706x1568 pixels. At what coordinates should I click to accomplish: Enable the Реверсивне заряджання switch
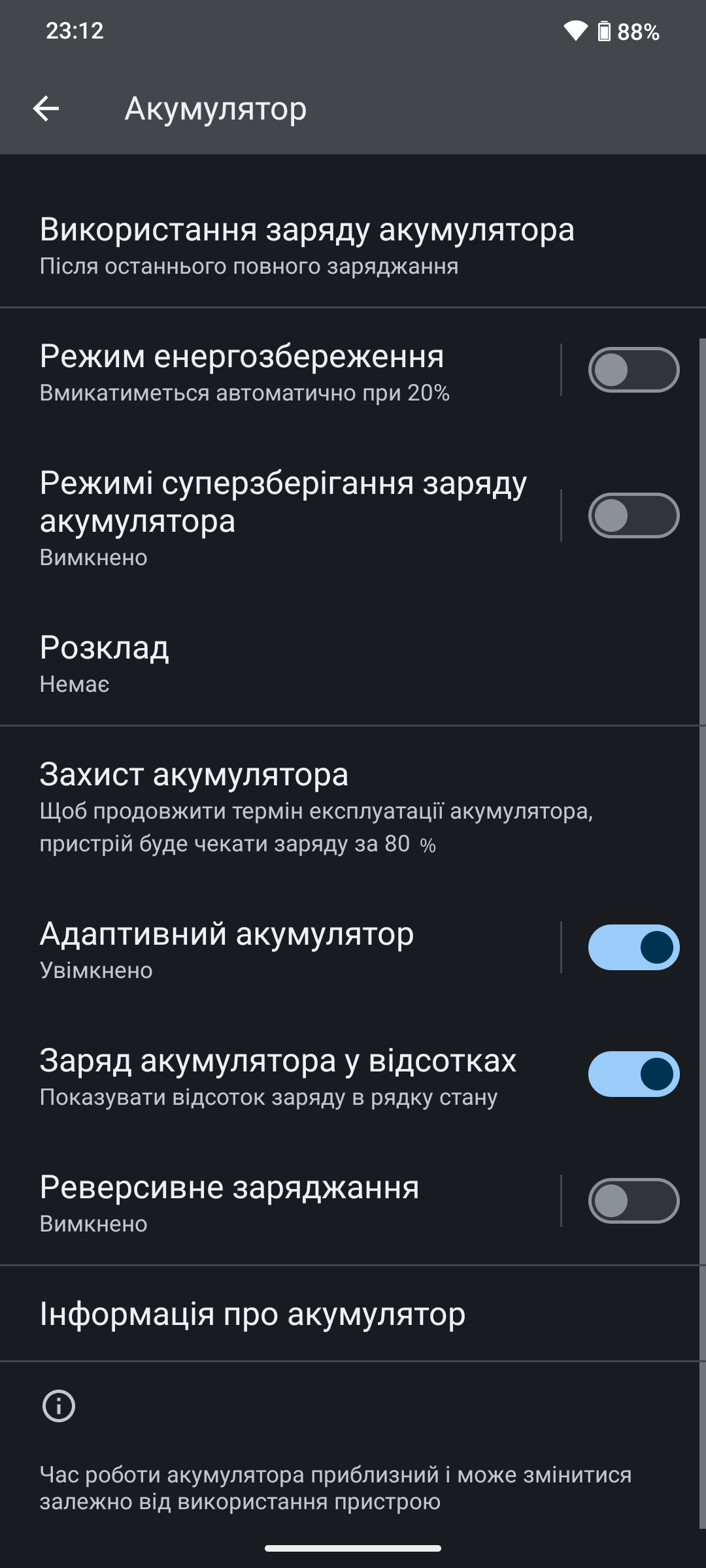[633, 1201]
